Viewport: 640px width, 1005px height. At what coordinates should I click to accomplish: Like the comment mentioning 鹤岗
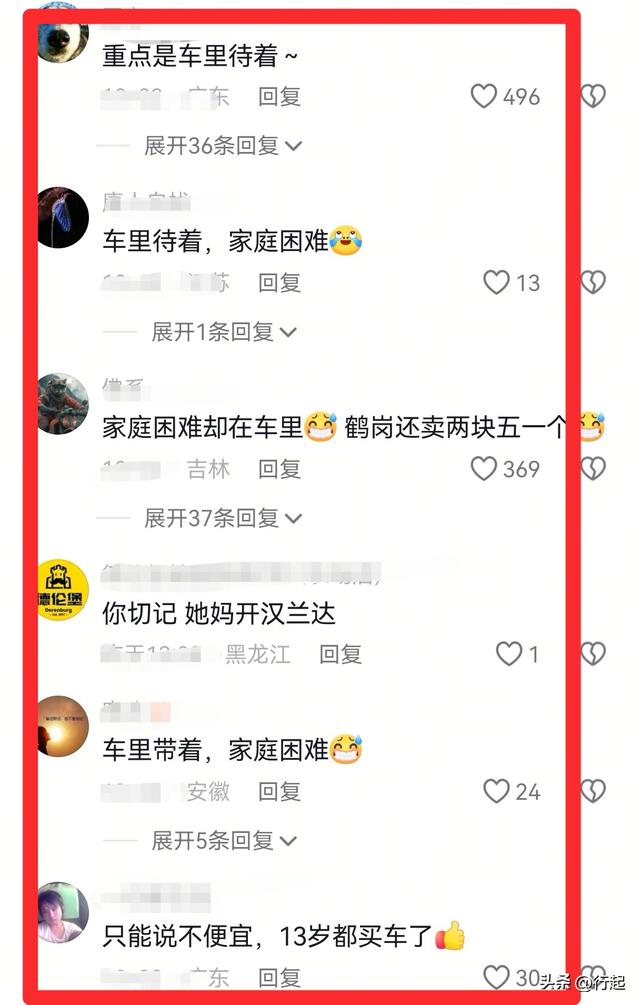(x=485, y=469)
